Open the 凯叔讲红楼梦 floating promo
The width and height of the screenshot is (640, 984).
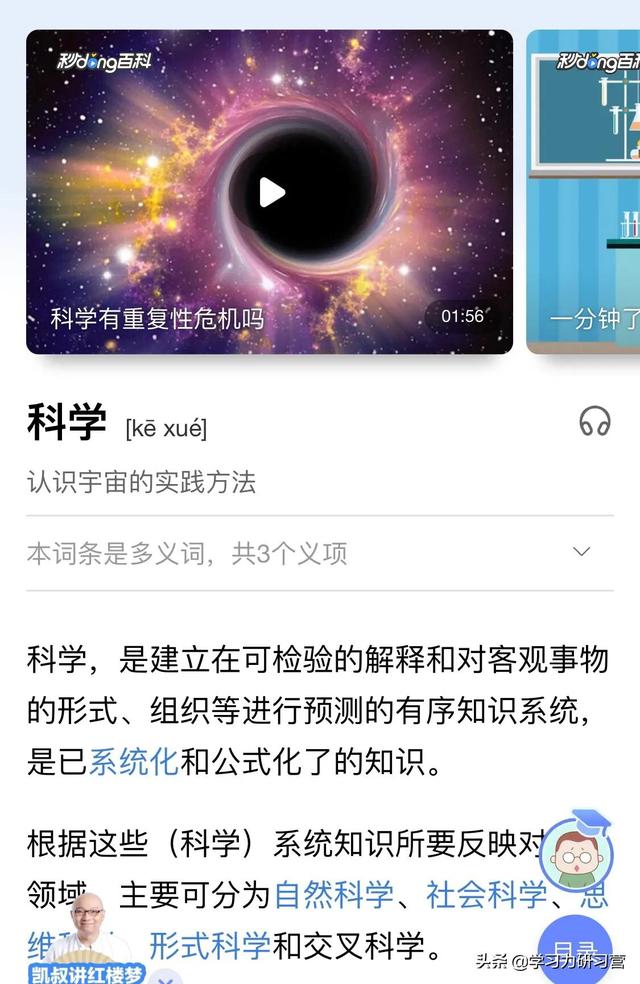(95, 935)
